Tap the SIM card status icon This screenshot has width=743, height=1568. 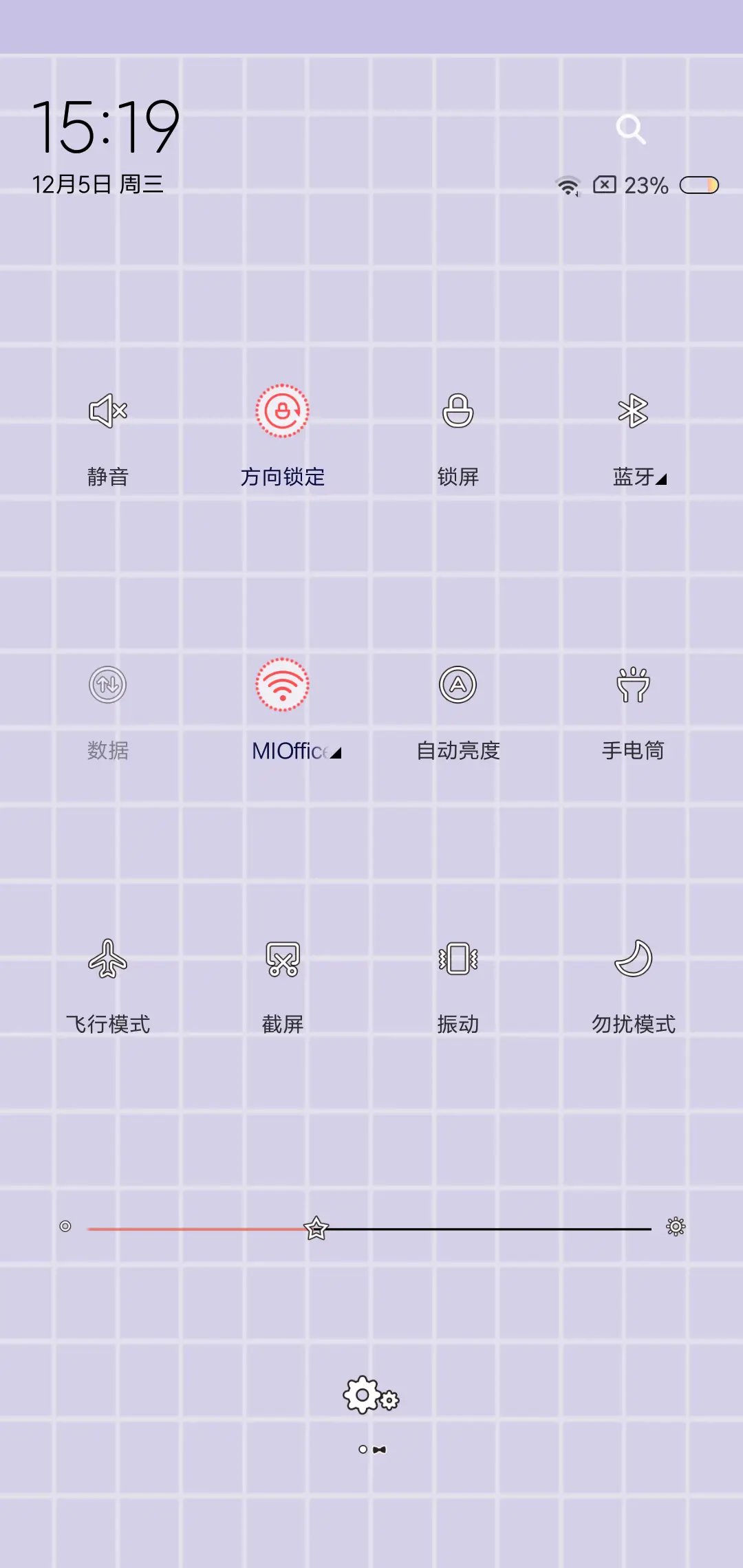click(x=604, y=184)
